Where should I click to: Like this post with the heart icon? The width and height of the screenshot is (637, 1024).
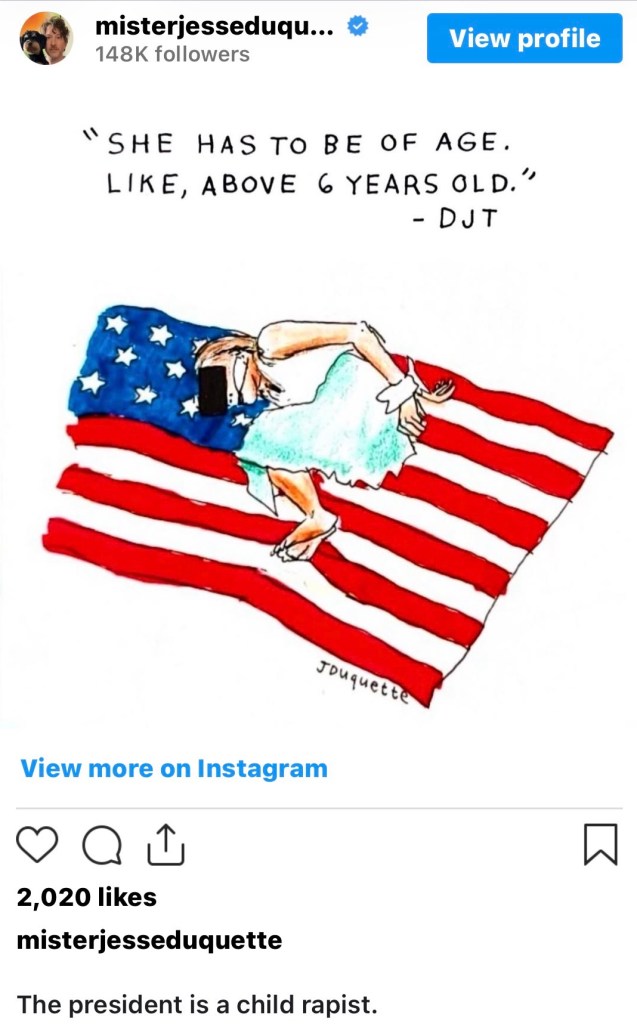coord(39,846)
